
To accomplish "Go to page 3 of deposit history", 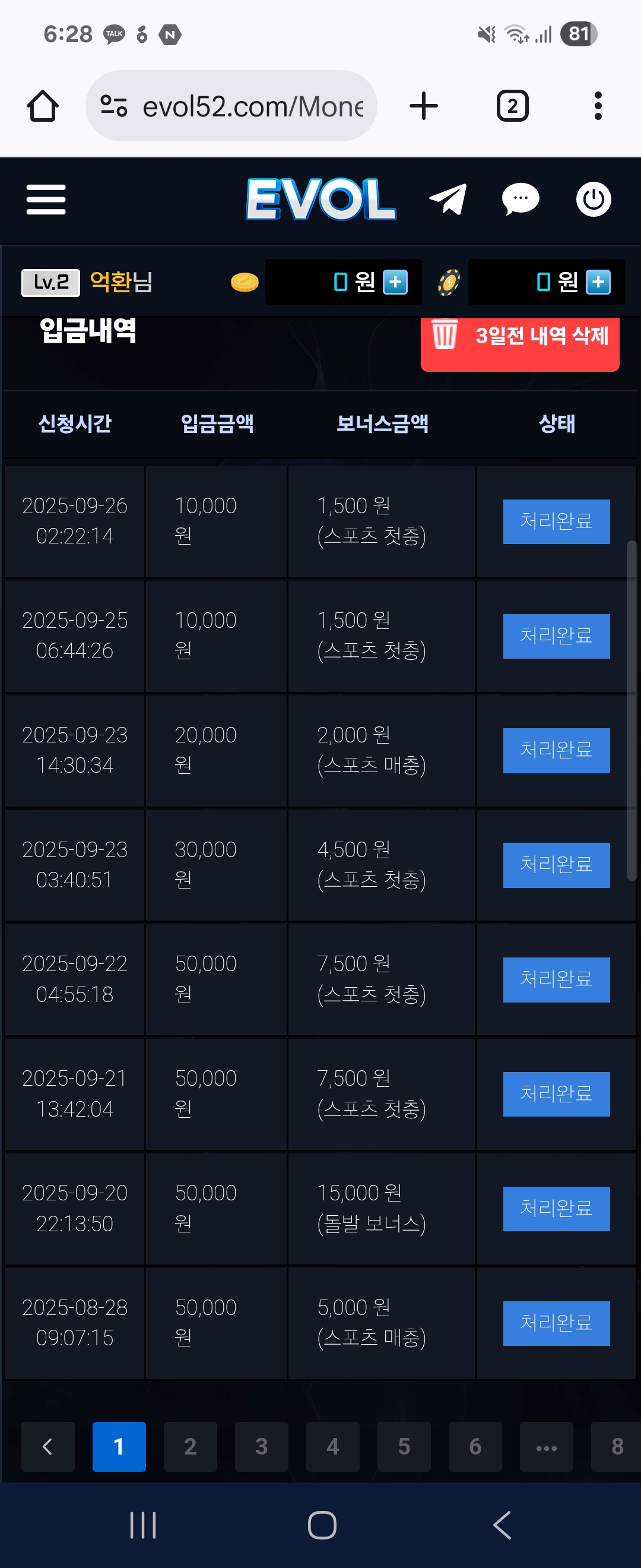I will click(262, 1446).
